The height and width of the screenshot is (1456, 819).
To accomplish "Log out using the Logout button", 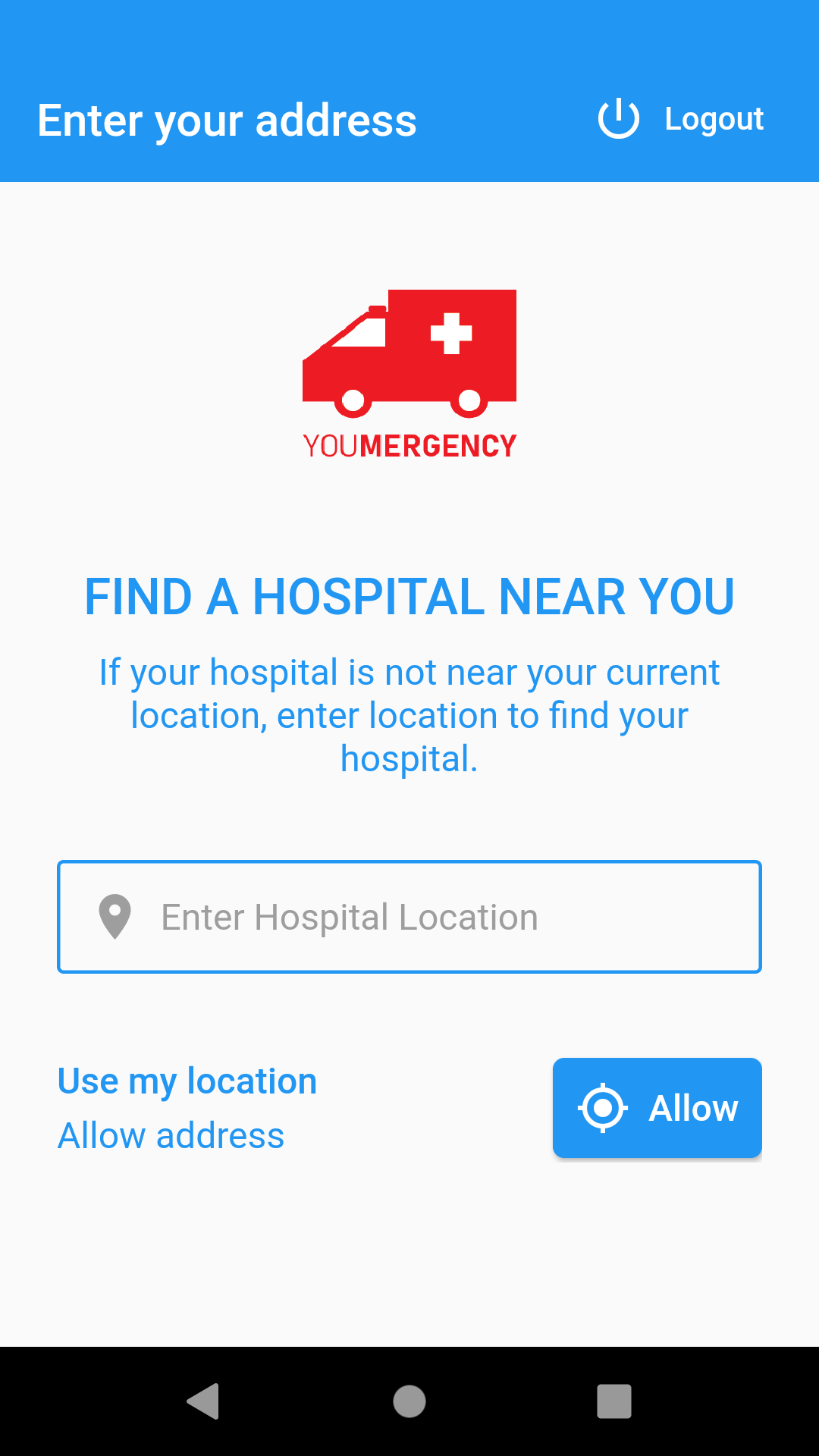I will coord(681,119).
